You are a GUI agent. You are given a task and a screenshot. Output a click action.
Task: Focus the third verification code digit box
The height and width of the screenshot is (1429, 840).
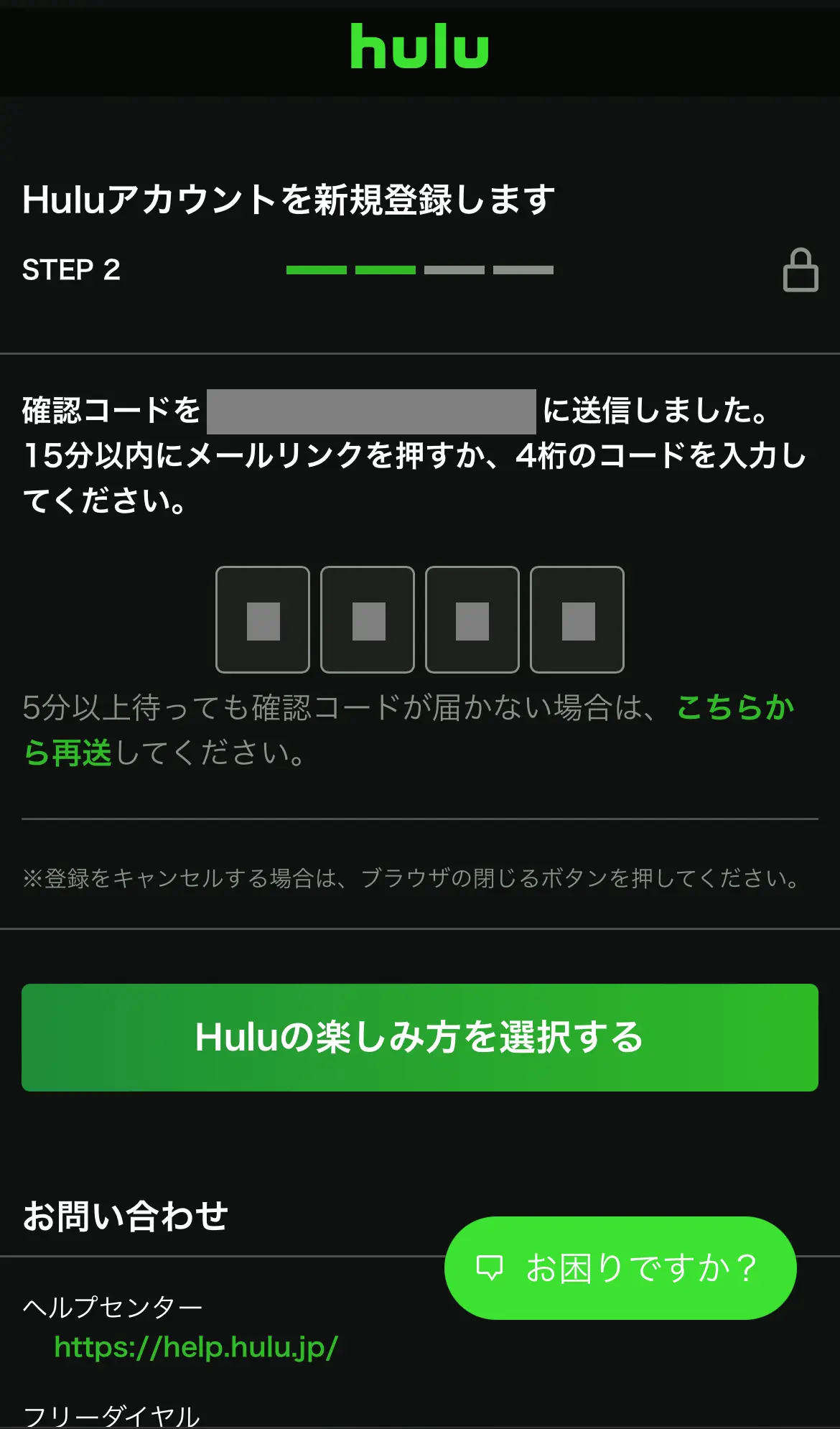[472, 620]
